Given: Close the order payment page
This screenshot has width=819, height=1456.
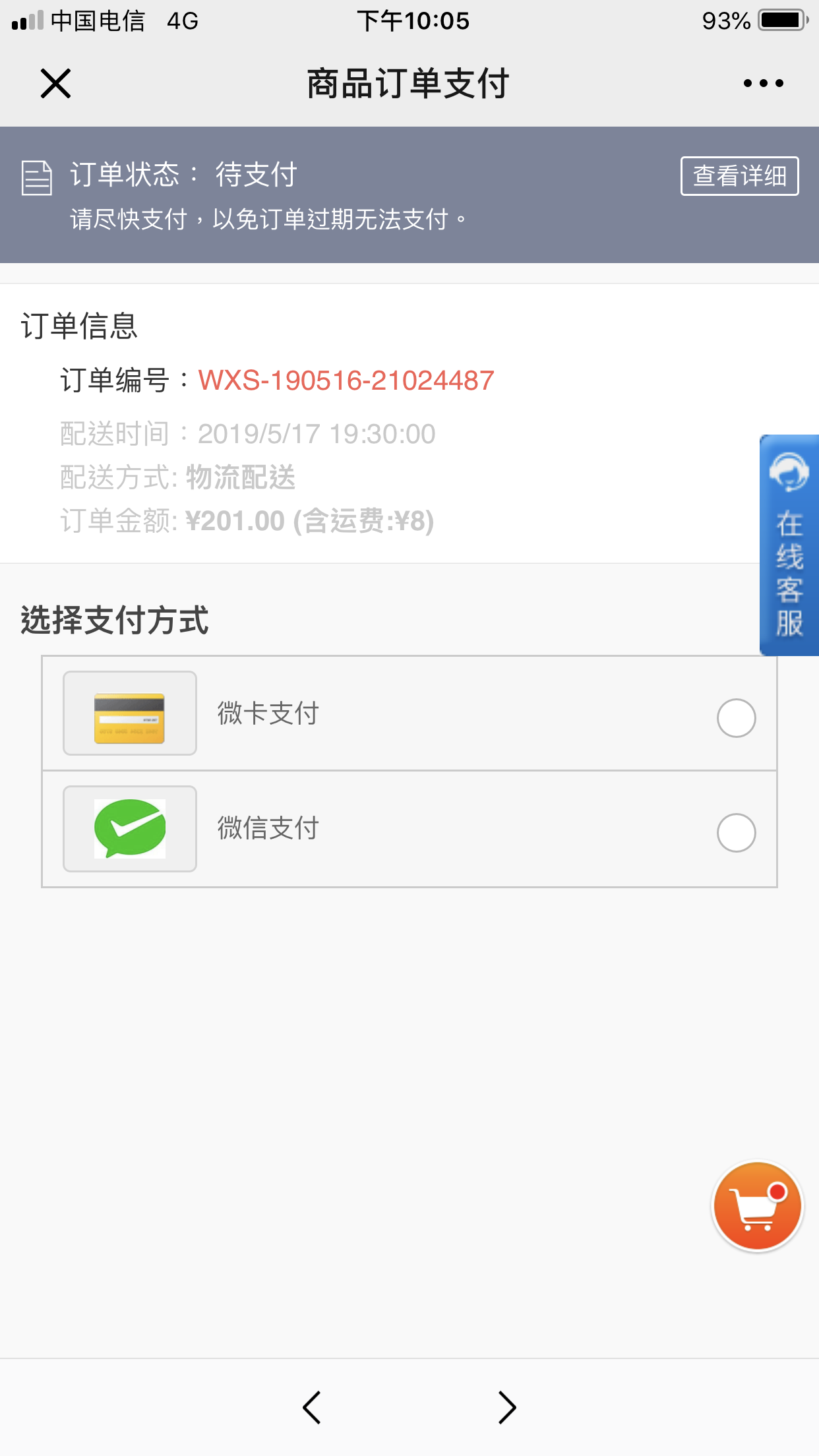Looking at the screenshot, I should [x=55, y=83].
